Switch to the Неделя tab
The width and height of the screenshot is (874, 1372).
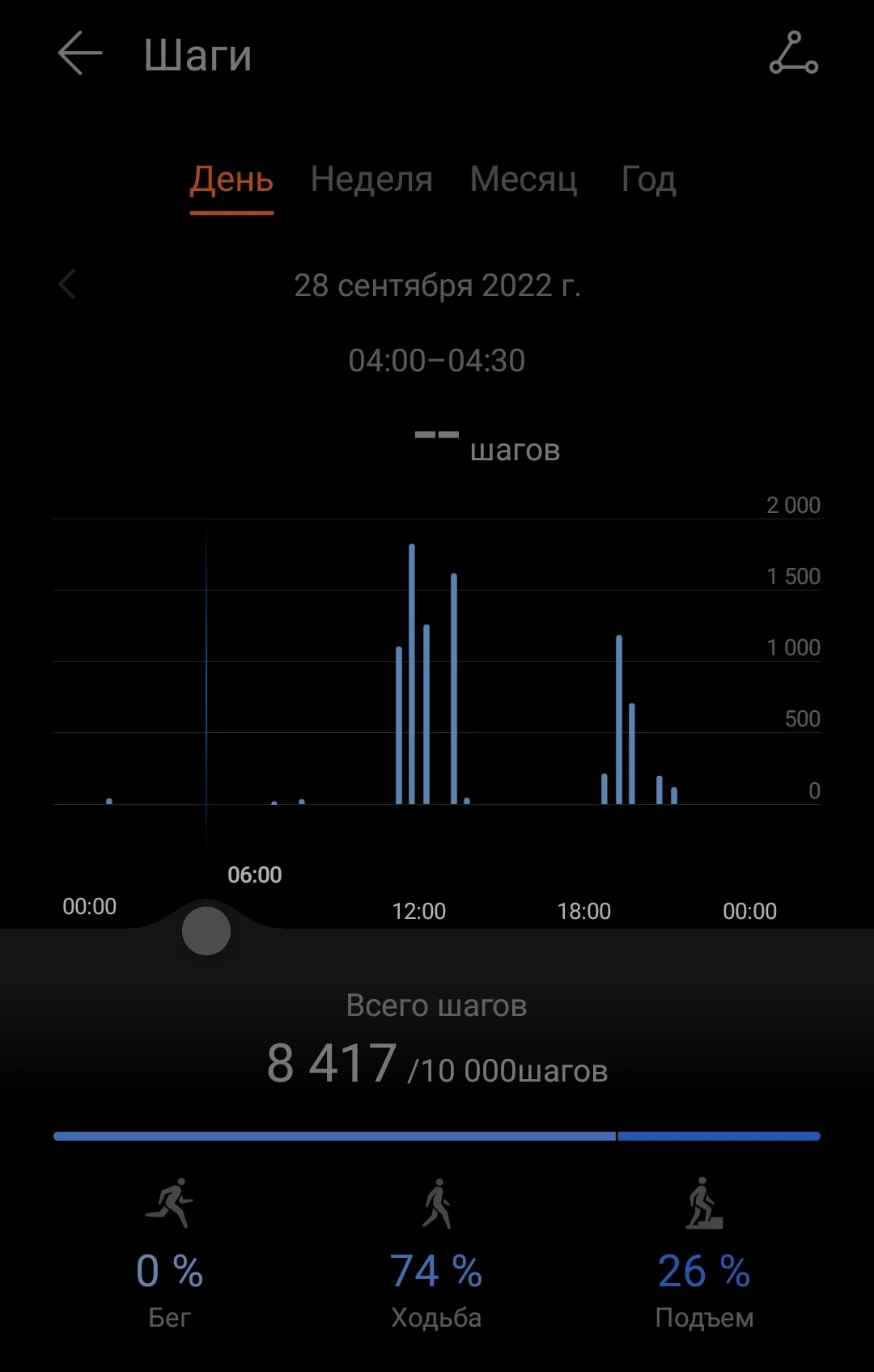click(371, 180)
